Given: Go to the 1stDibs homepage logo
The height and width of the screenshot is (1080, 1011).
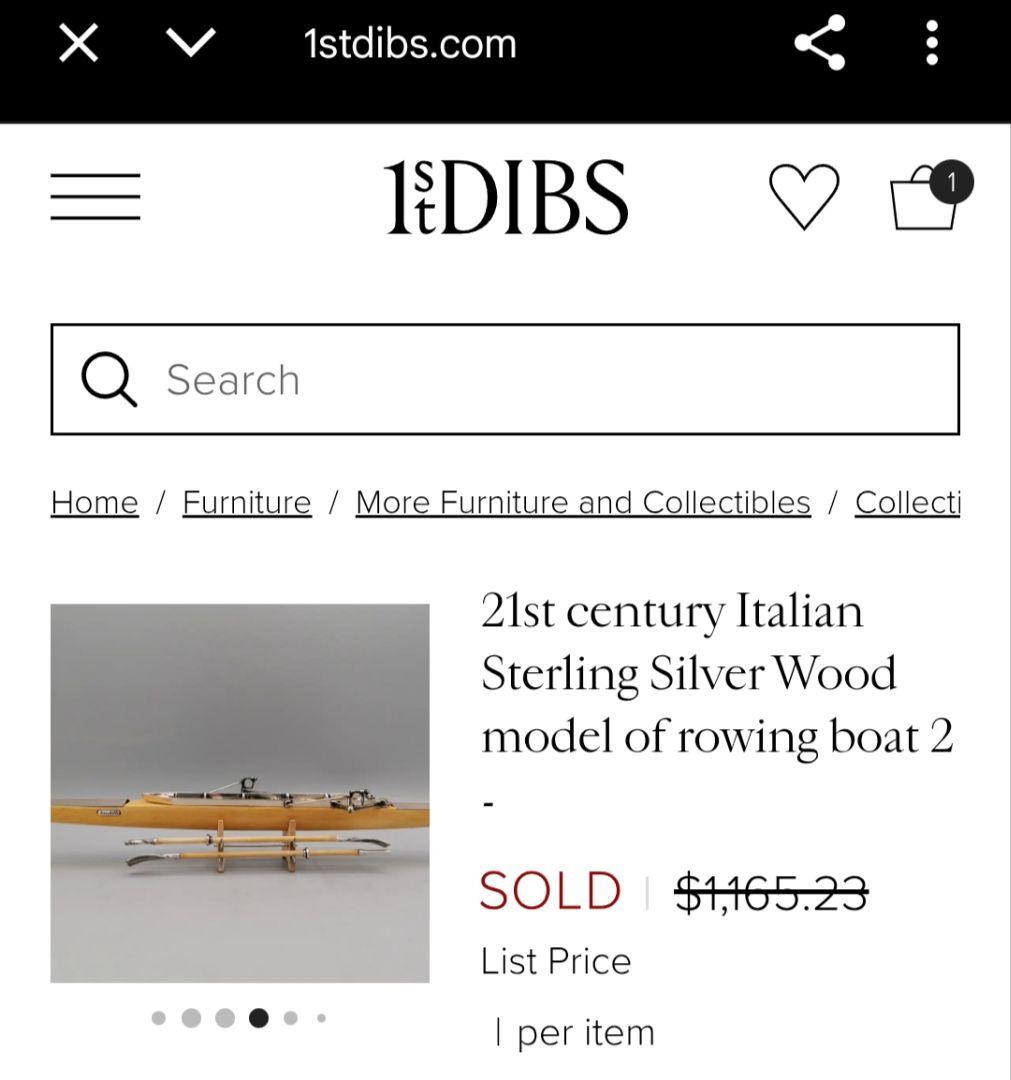Looking at the screenshot, I should coord(507,197).
